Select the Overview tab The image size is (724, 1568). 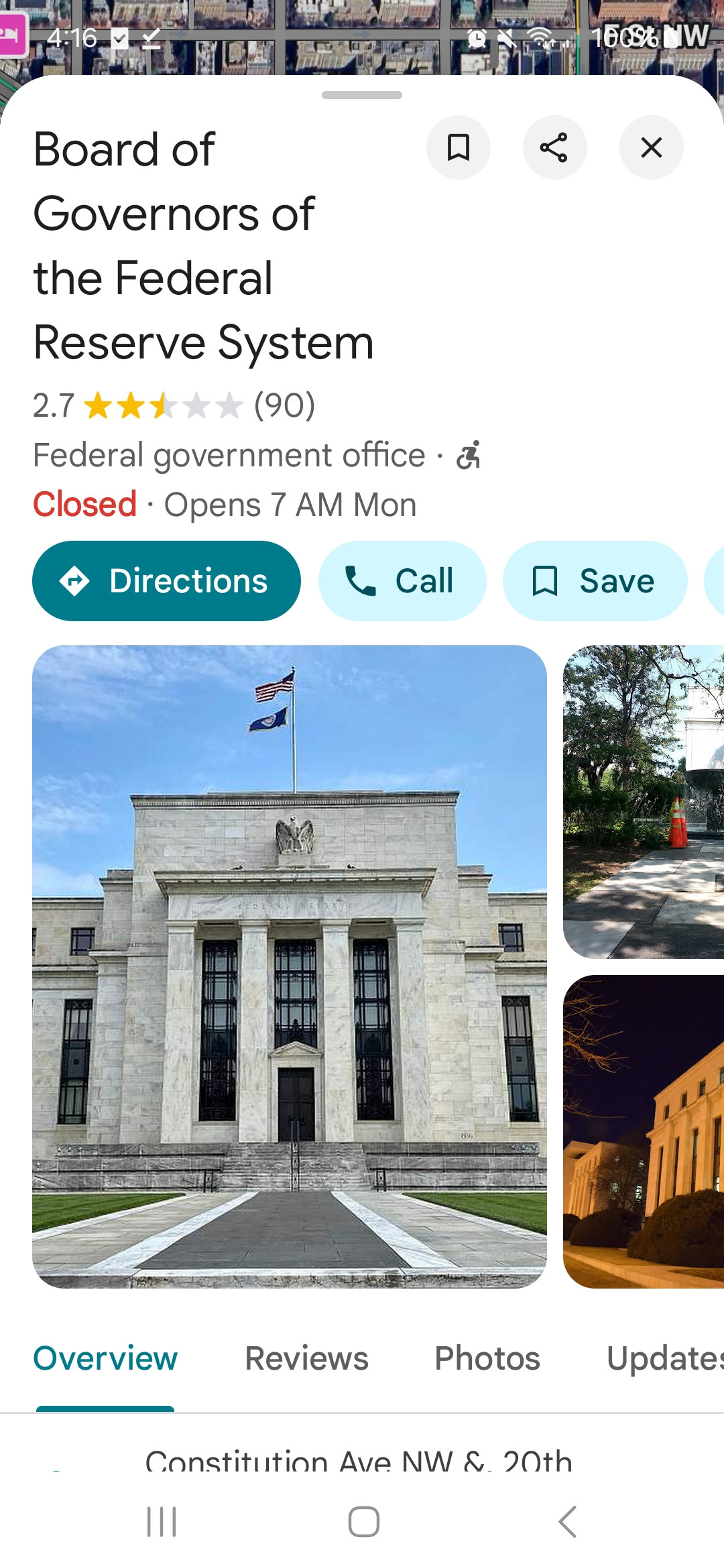[x=105, y=1359]
